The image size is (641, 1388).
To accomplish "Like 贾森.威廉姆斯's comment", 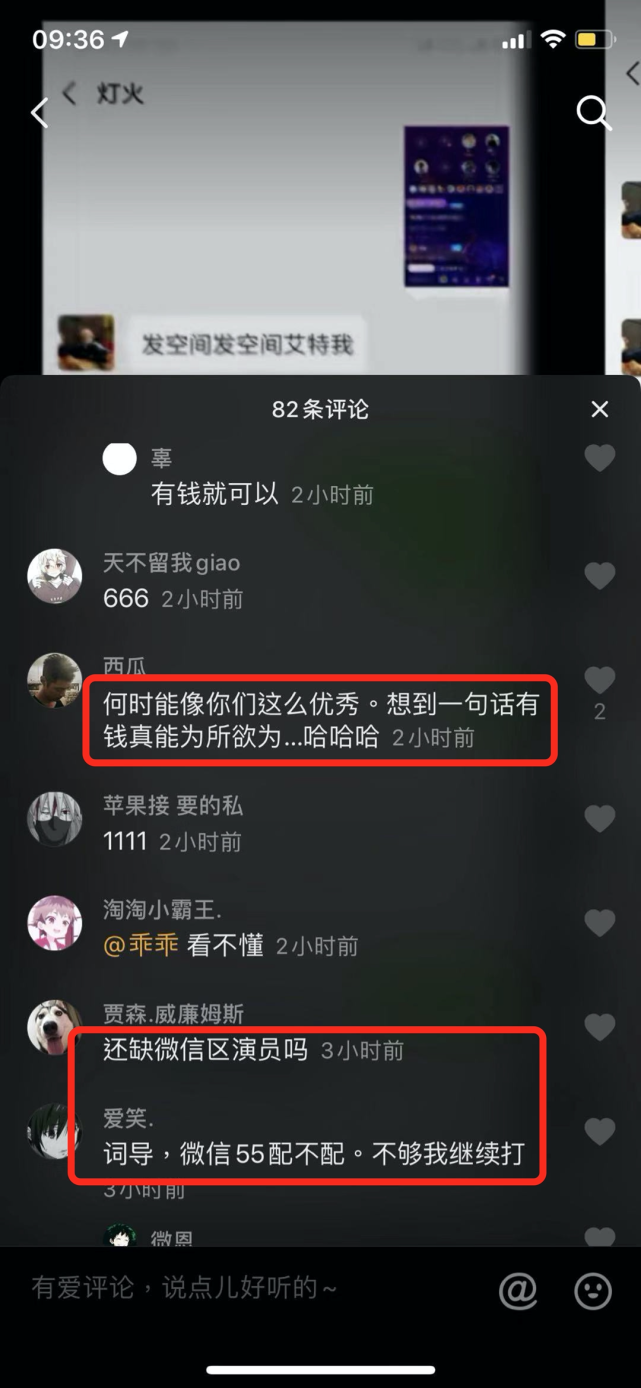I will click(599, 1027).
